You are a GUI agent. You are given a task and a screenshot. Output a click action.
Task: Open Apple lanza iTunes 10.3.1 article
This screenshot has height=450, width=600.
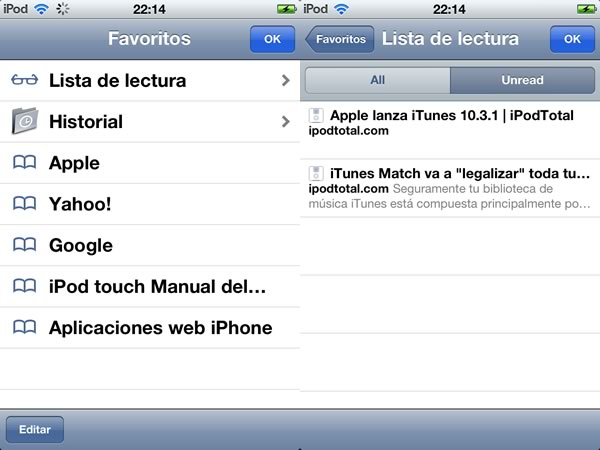[450, 122]
